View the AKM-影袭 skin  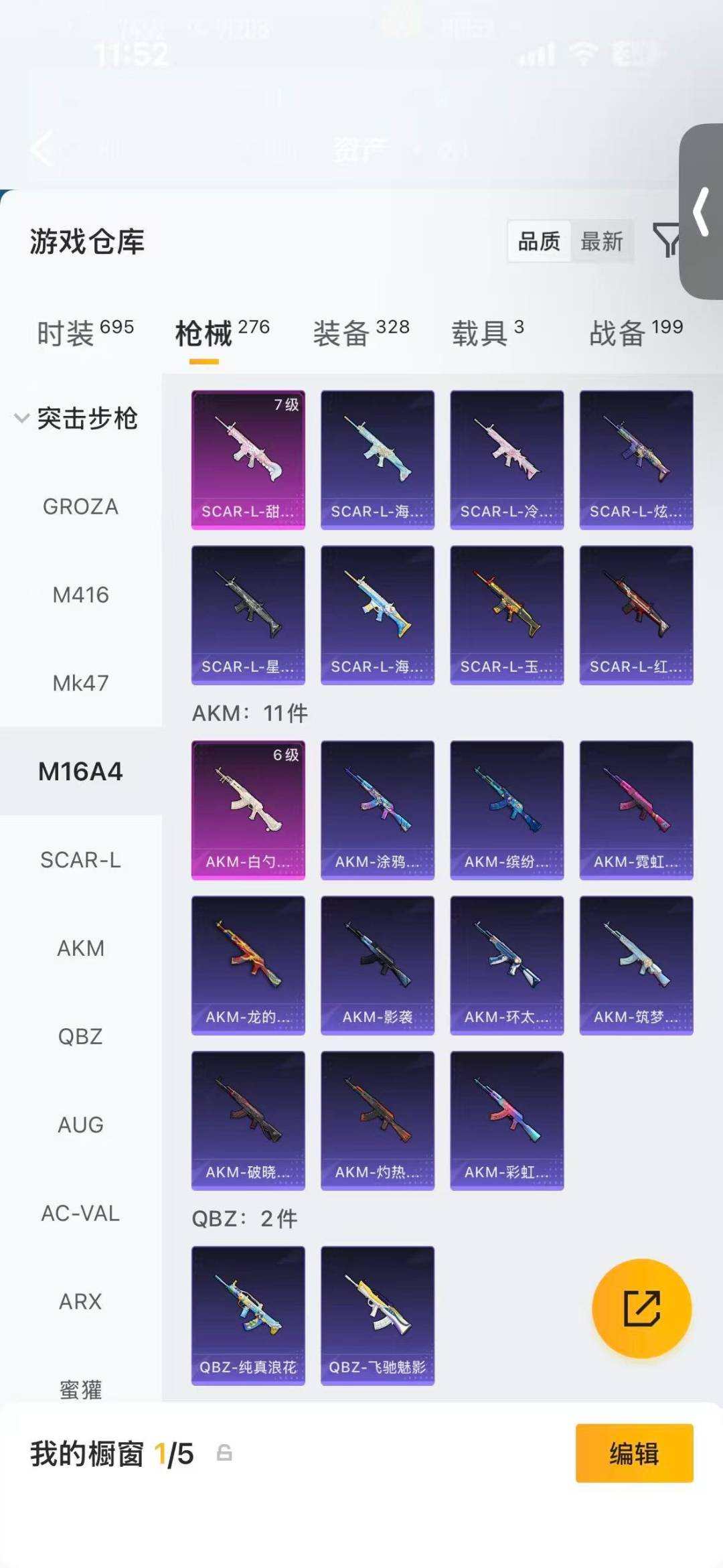(378, 965)
